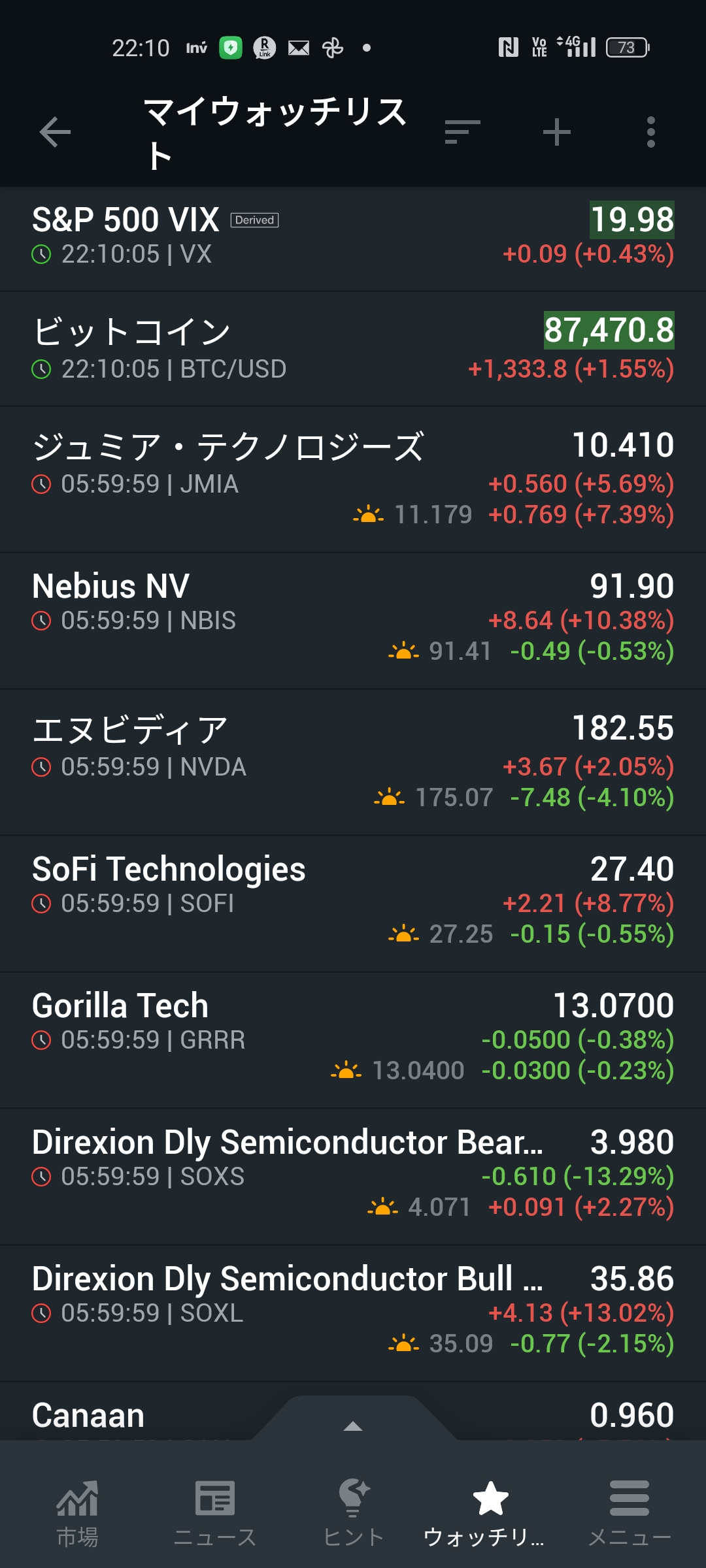Screen dimensions: 706x1568
Task: Open the S&P 500 VIX row
Action: click(x=353, y=238)
